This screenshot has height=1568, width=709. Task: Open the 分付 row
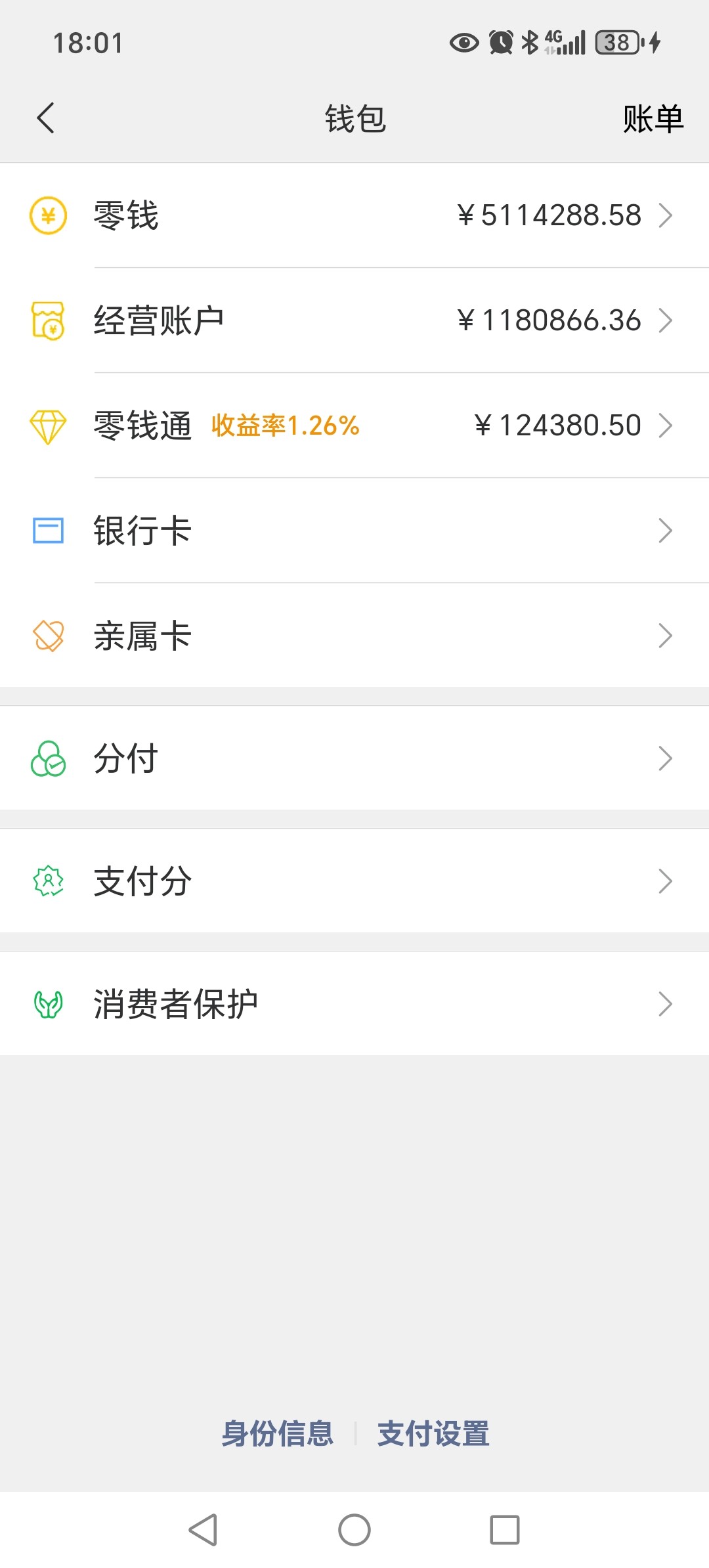point(354,758)
